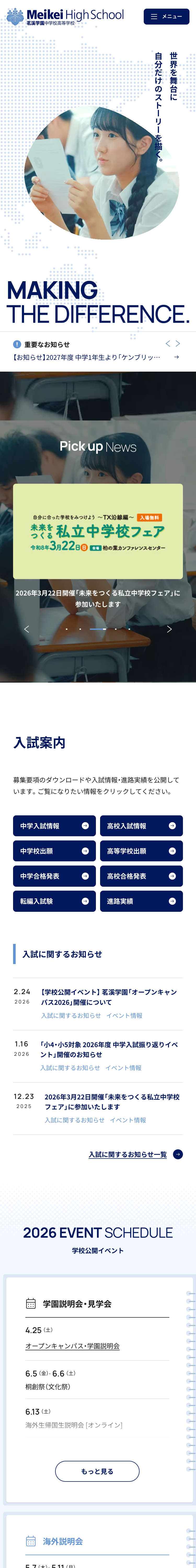The image size is (196, 1568).
Task: Open 進路実績 page
Action: tap(141, 901)
